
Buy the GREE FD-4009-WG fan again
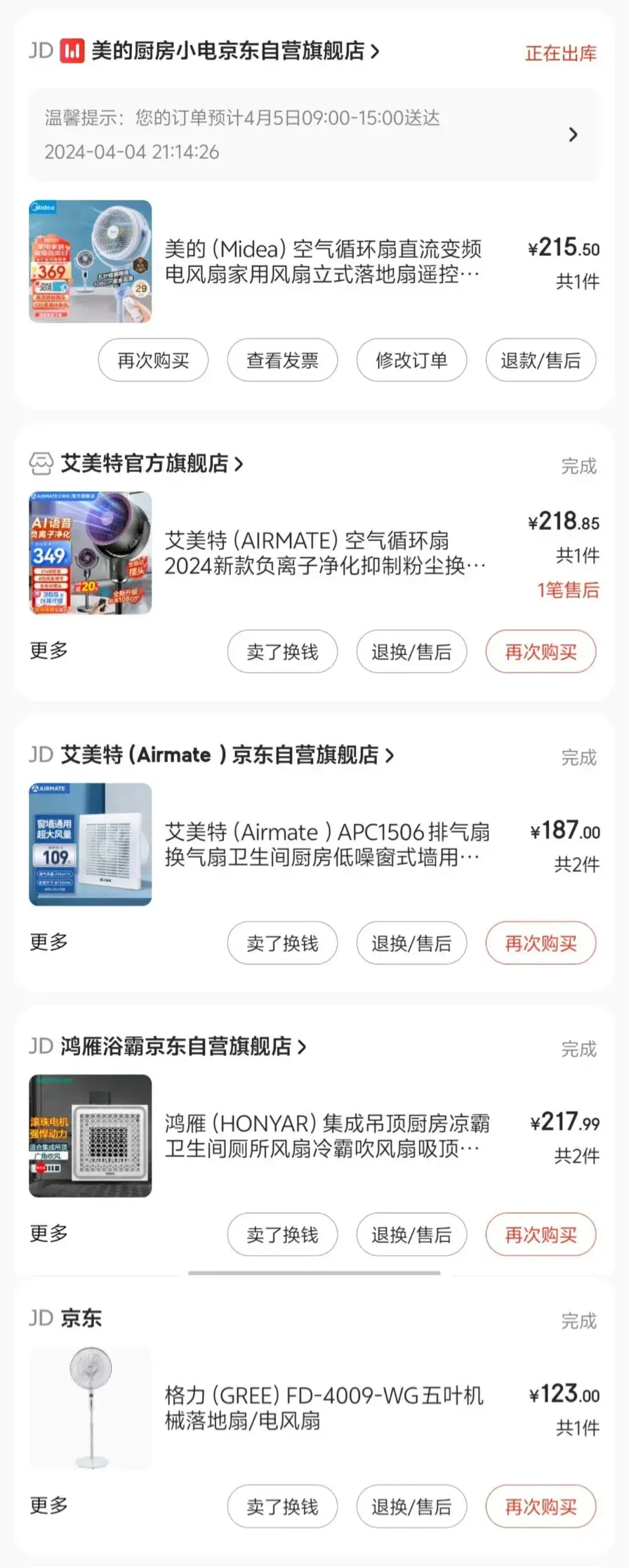541,1507
